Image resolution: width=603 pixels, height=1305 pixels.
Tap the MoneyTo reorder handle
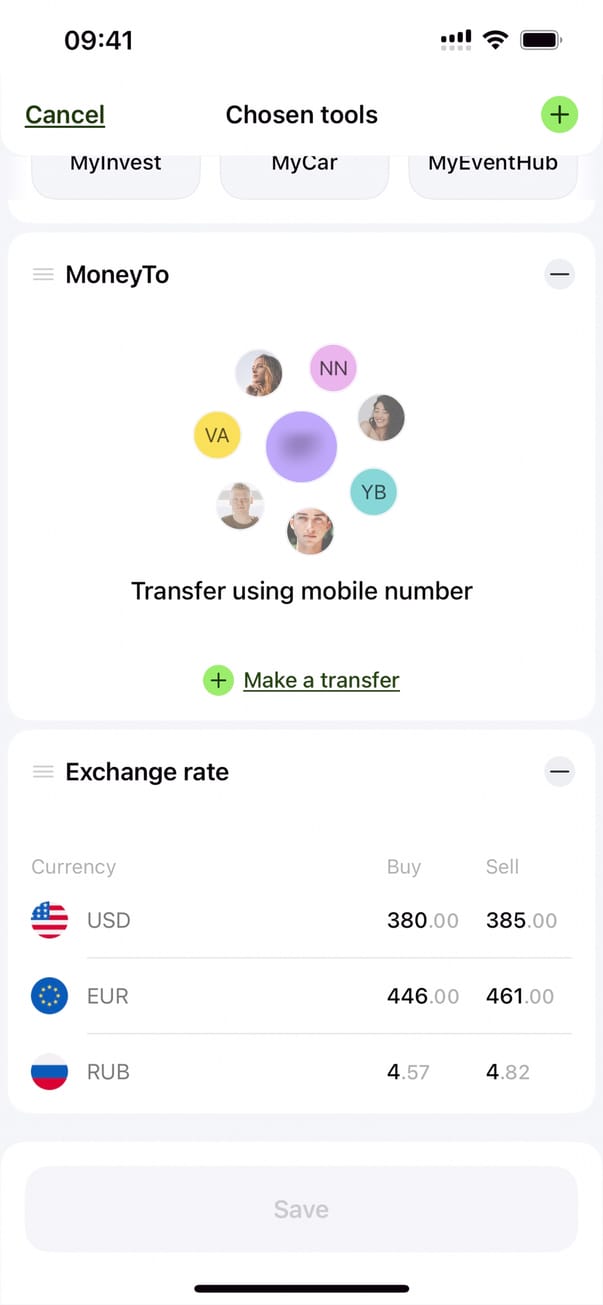(x=43, y=274)
